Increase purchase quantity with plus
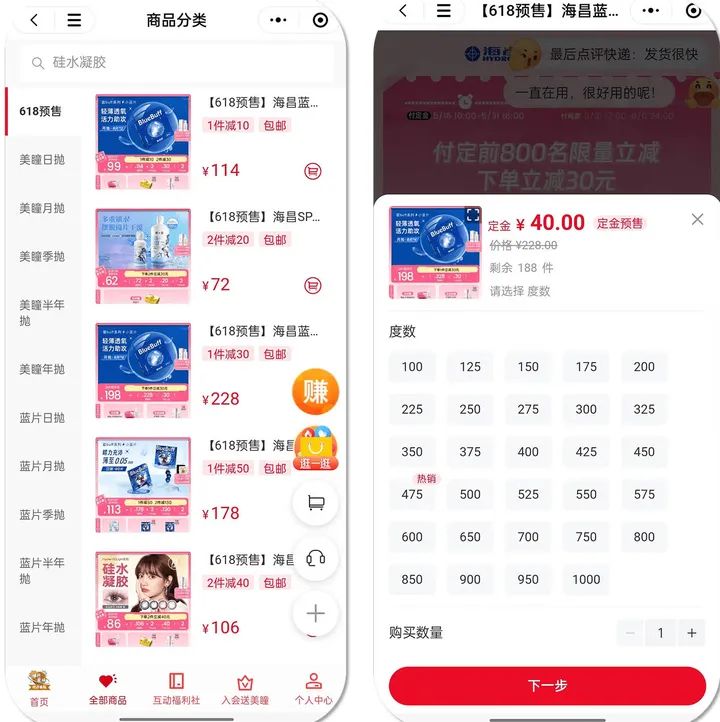This screenshot has height=722, width=720. [x=691, y=633]
